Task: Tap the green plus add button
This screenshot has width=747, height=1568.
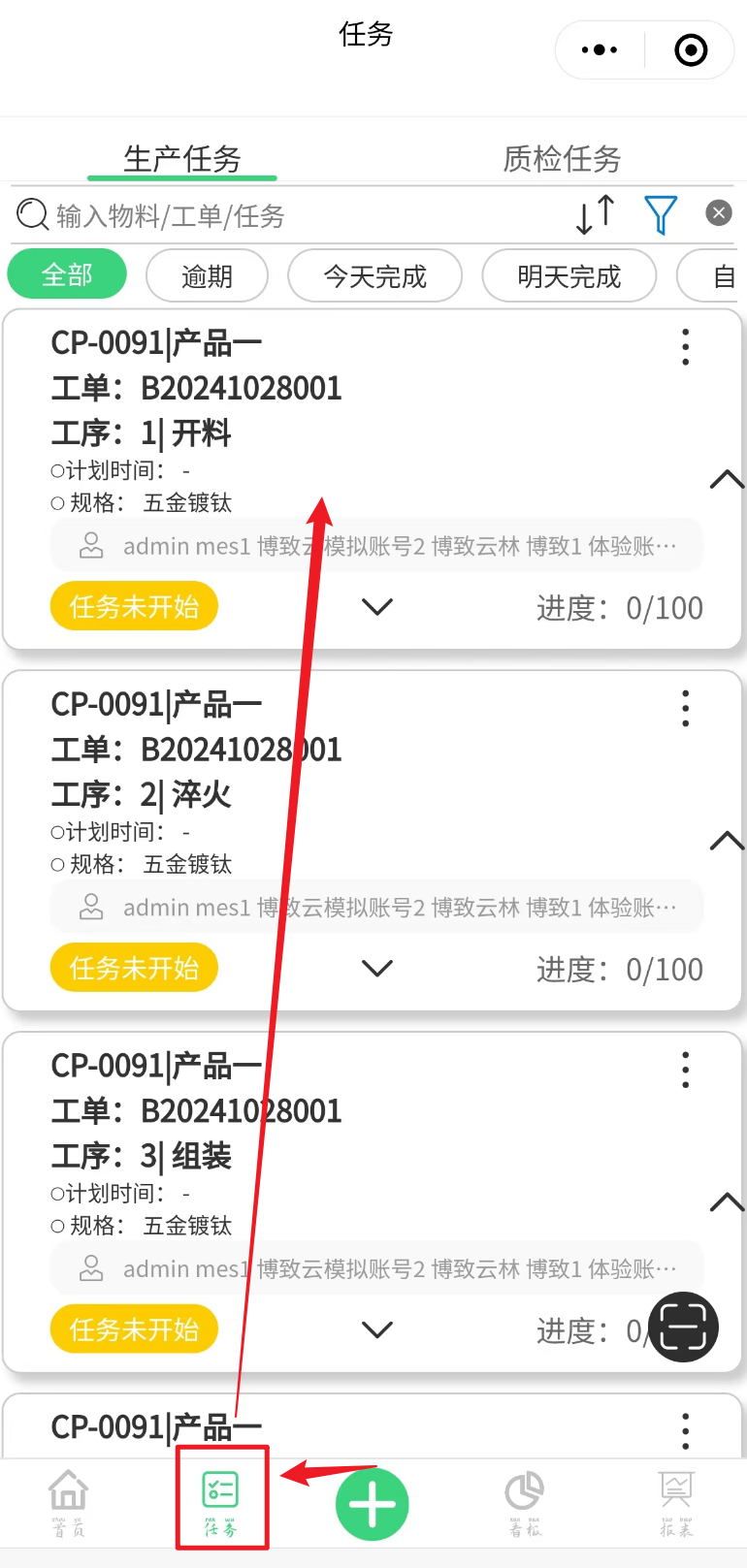Action: [373, 1504]
